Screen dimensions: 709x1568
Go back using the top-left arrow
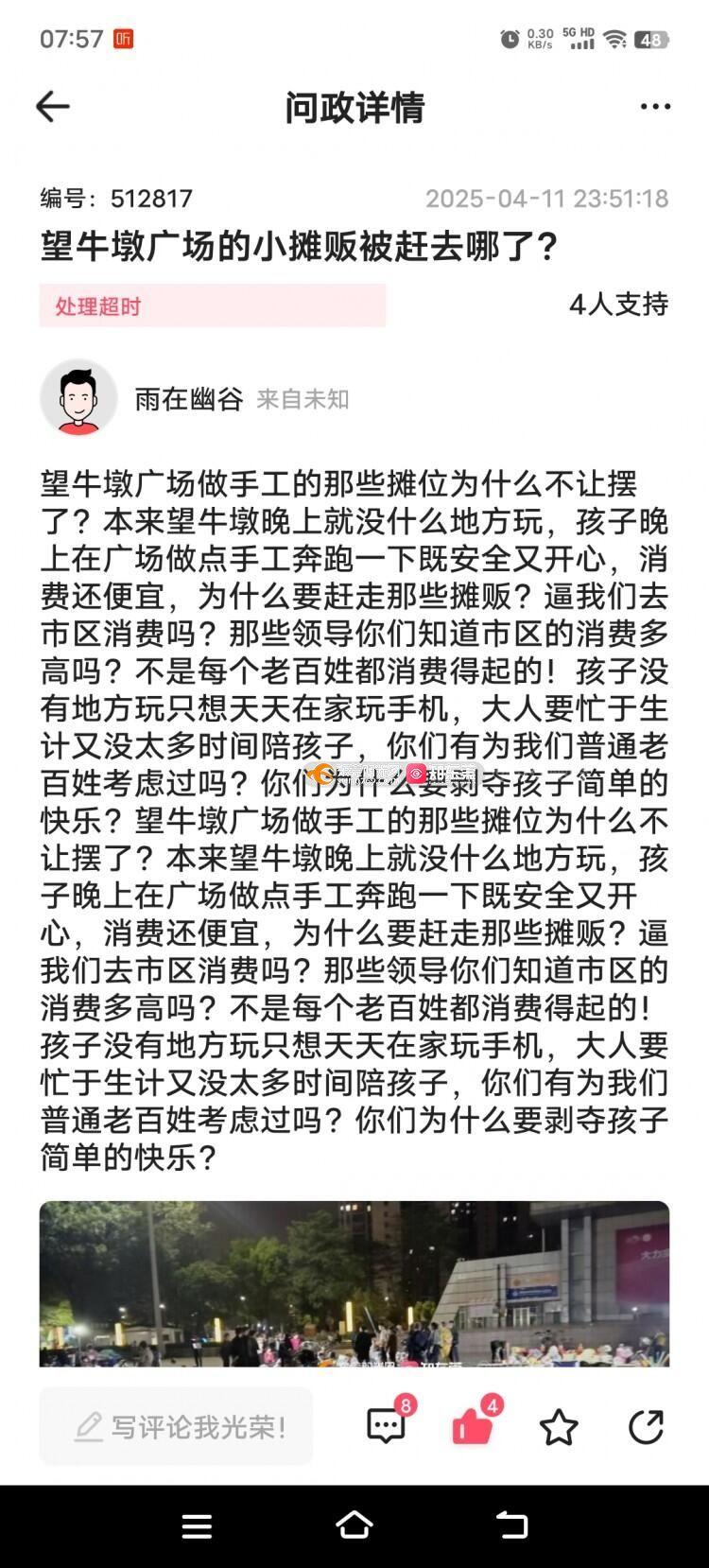point(53,107)
